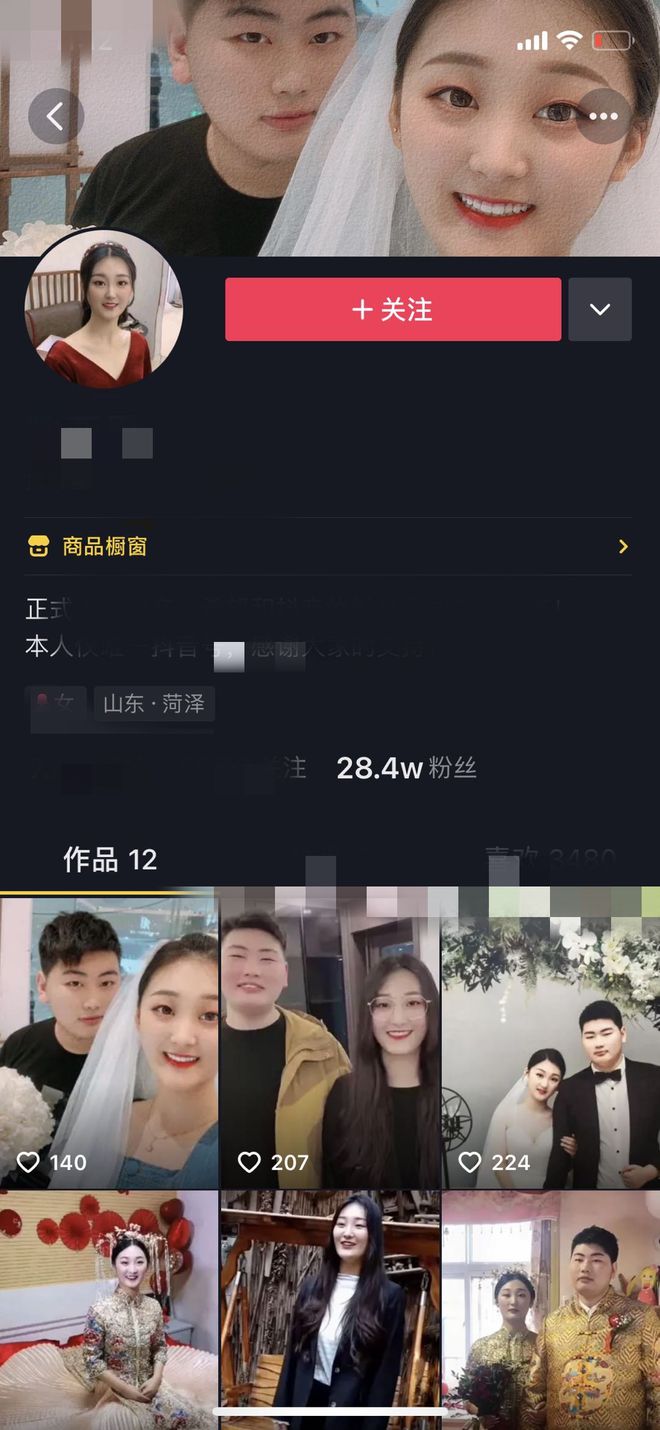Open the video with 224 likes
Screen dimensions: 660x1430
point(551,1040)
